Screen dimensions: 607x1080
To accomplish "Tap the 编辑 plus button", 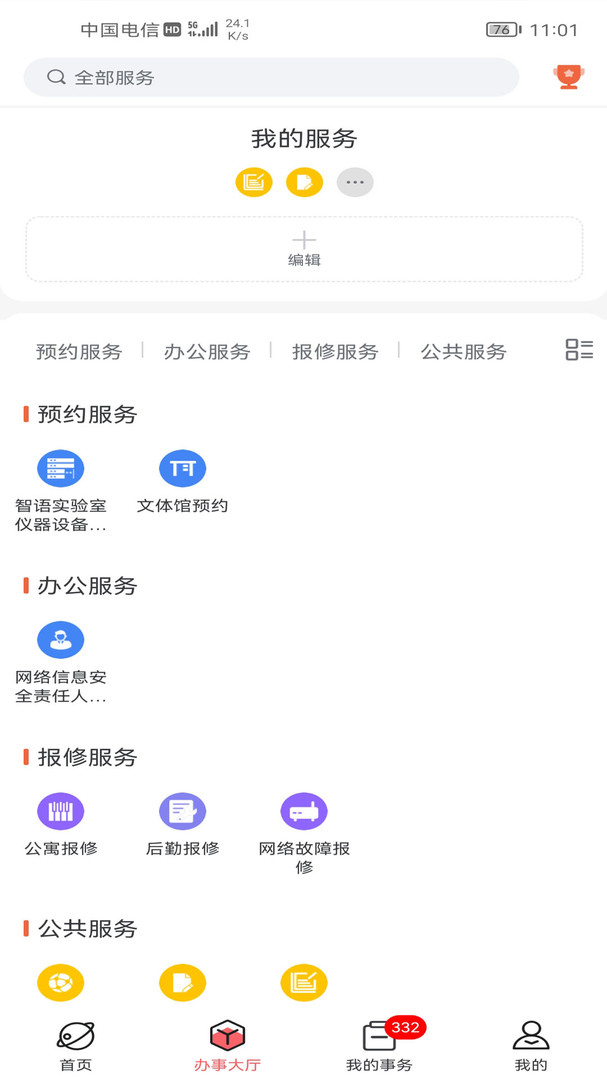I will (304, 248).
